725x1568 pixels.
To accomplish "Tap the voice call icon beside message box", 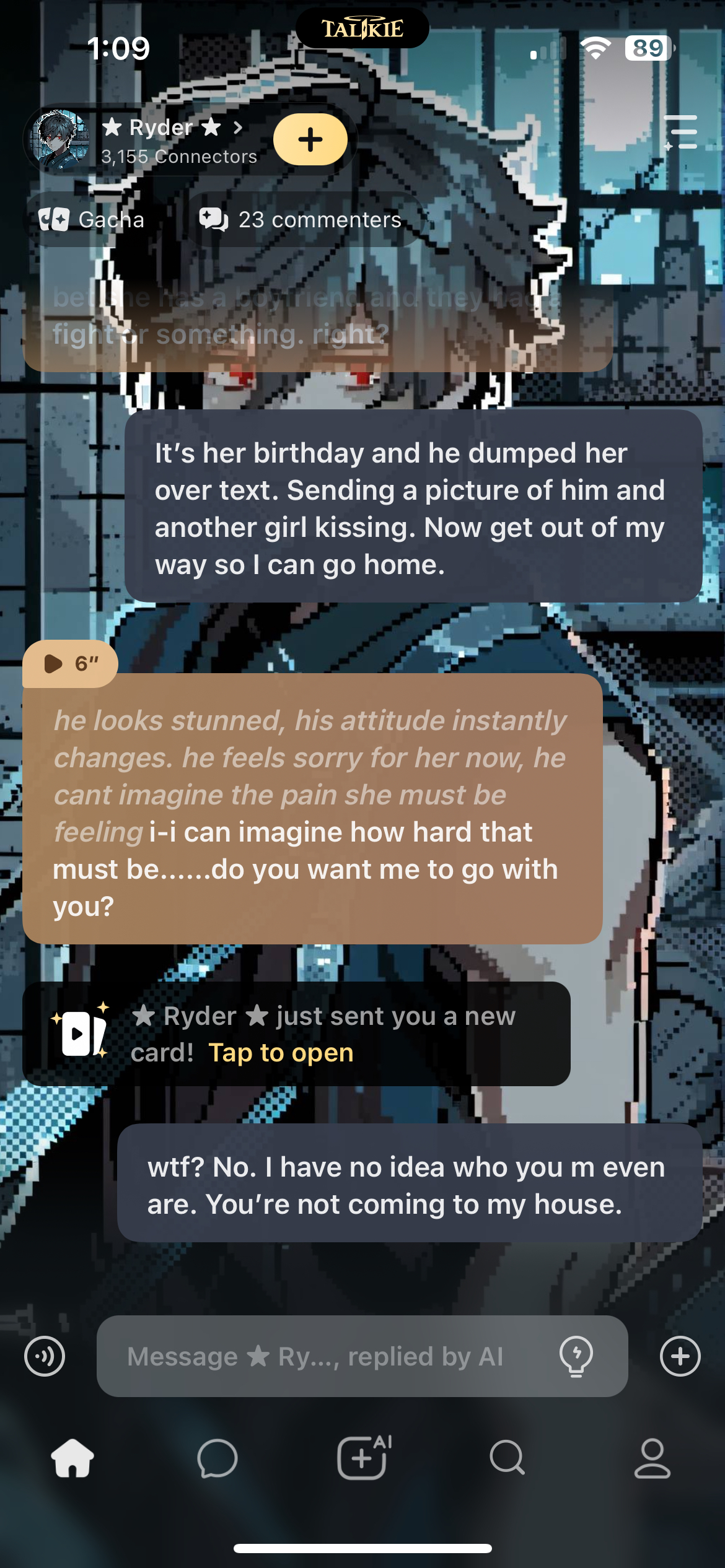I will pos(45,1356).
